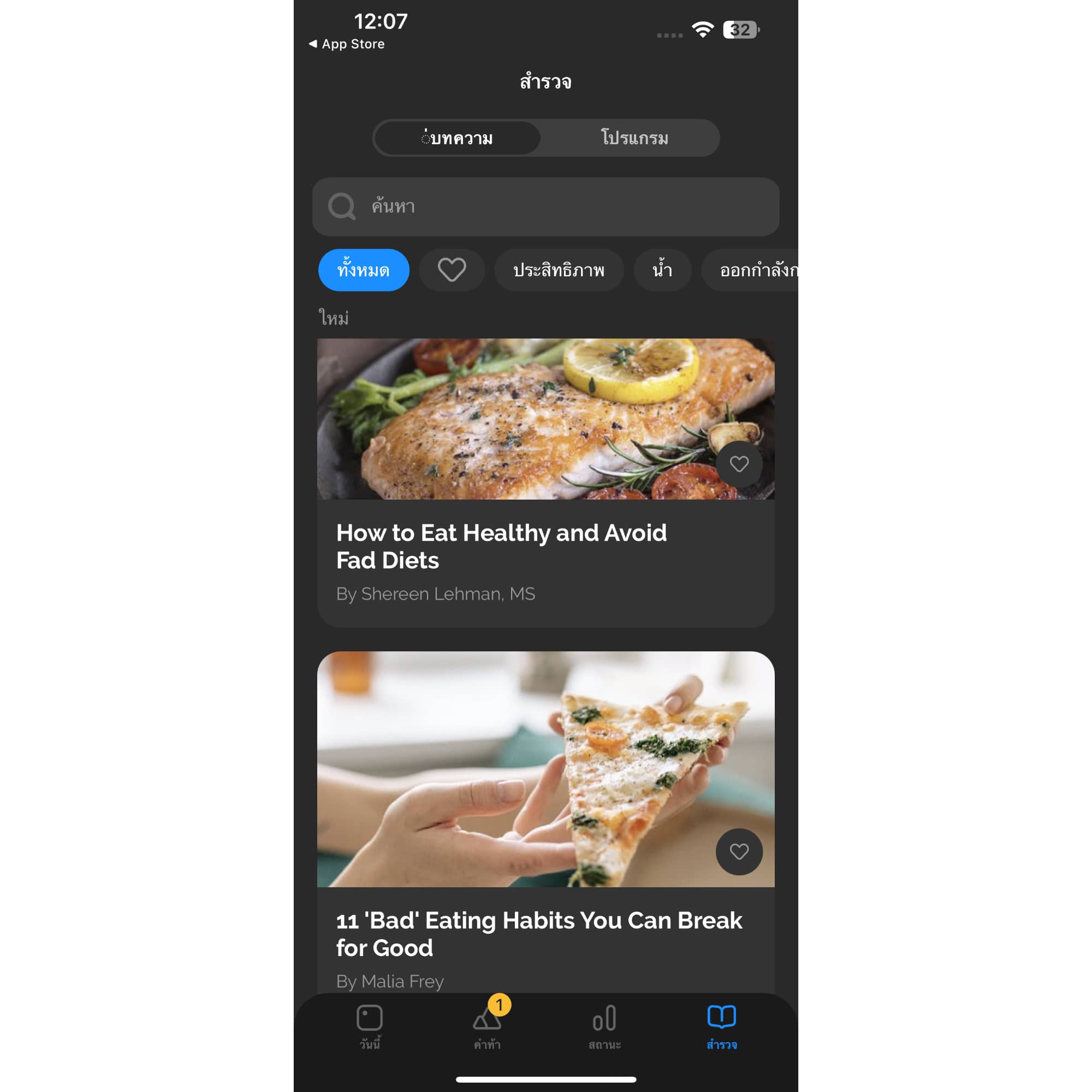Image resolution: width=1092 pixels, height=1092 pixels.
Task: Go to the วันนี้ tab
Action: [370, 1027]
